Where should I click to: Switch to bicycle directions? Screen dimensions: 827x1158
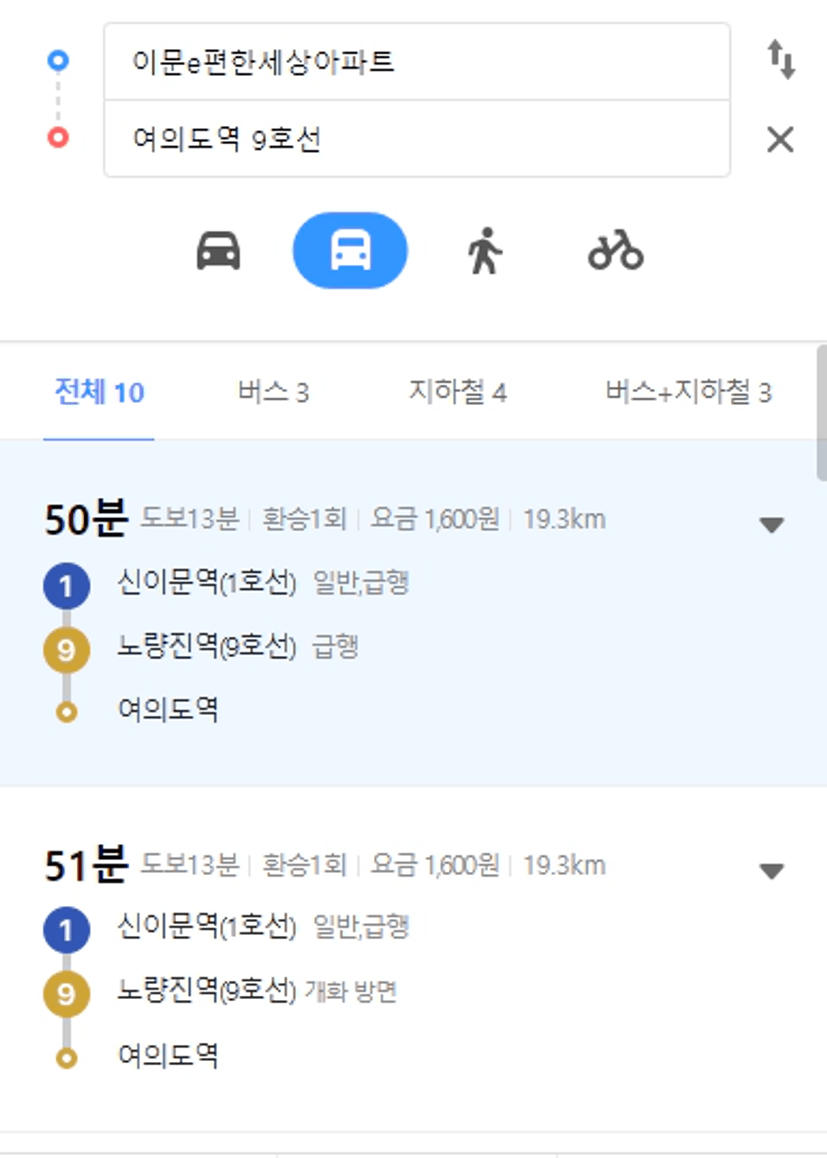pyautogui.click(x=615, y=251)
